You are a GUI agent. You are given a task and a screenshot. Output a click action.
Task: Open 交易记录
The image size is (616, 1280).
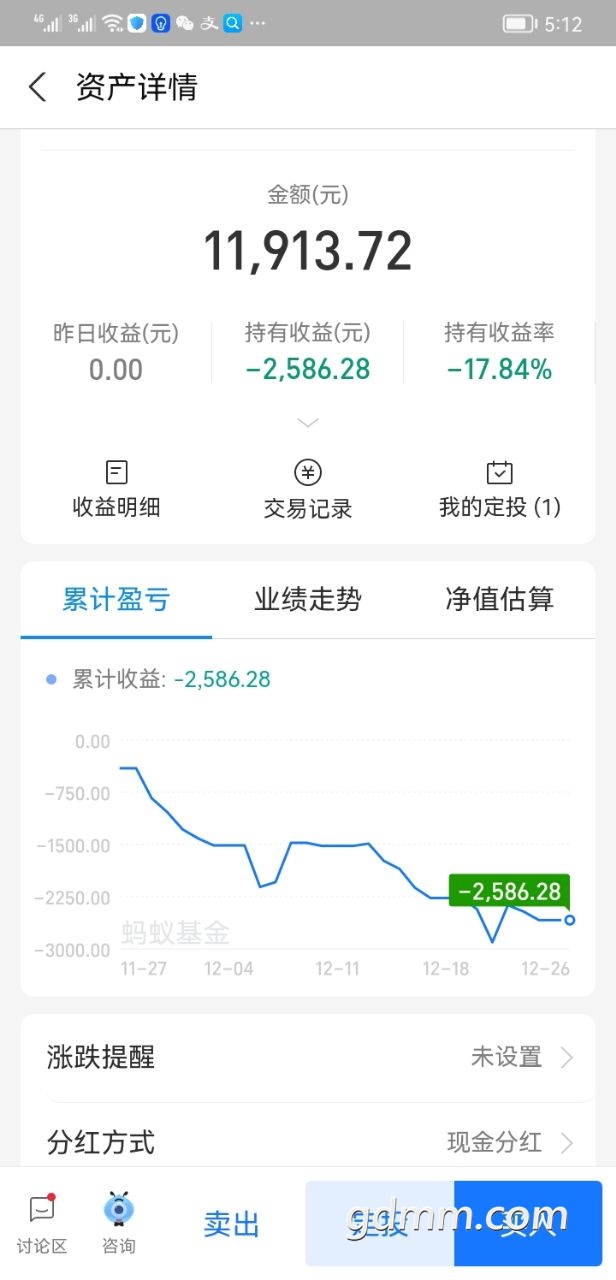pyautogui.click(x=308, y=489)
